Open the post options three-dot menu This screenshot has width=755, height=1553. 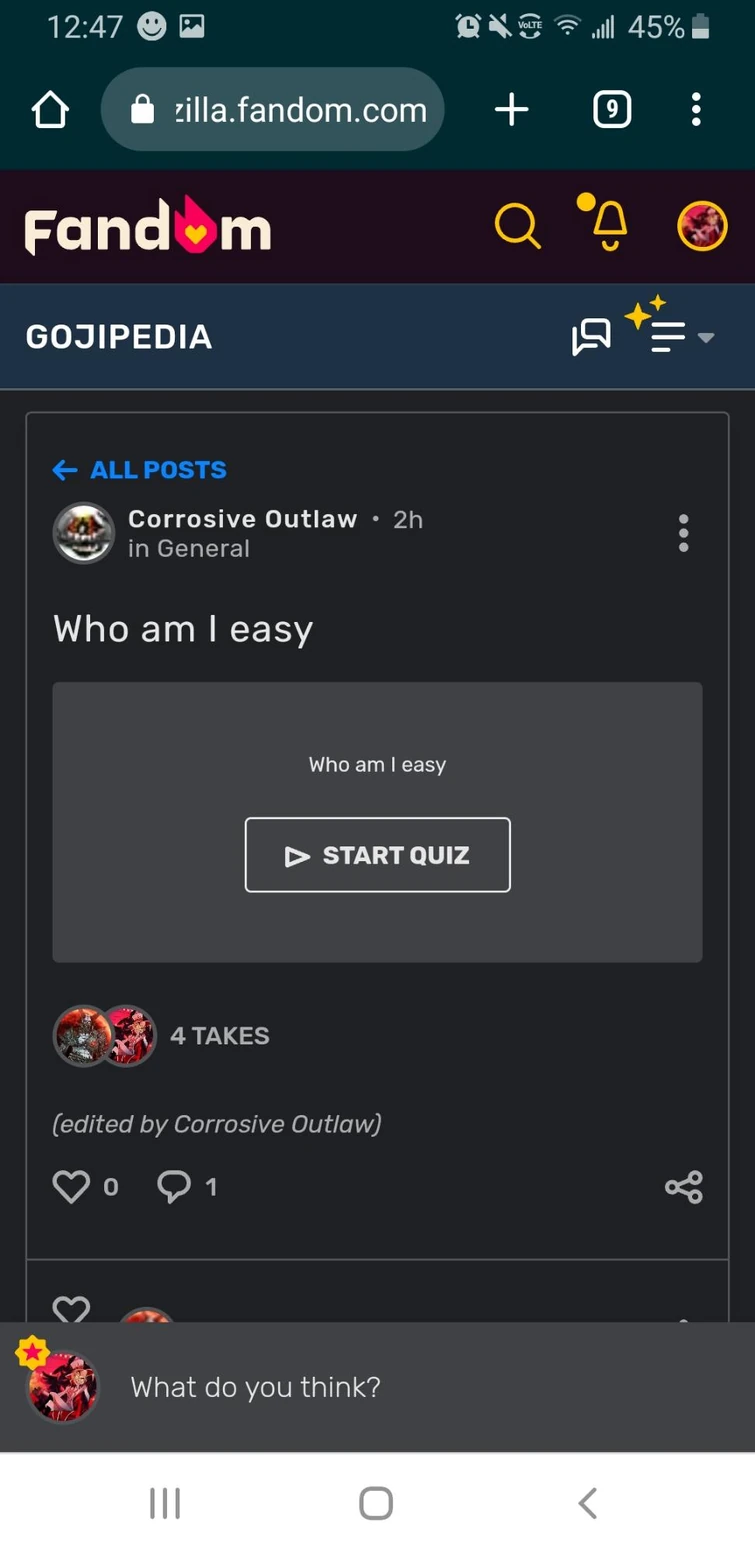(x=684, y=533)
